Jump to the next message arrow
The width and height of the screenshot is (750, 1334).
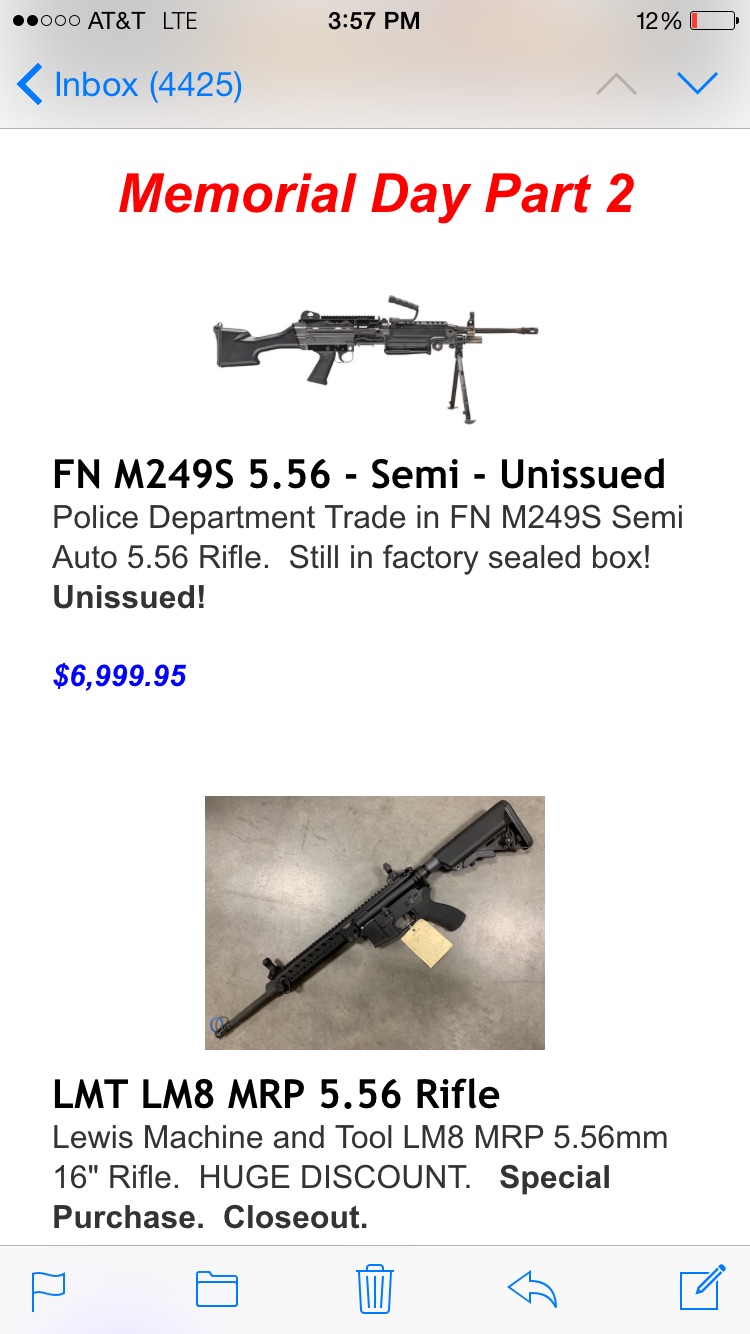[697, 84]
